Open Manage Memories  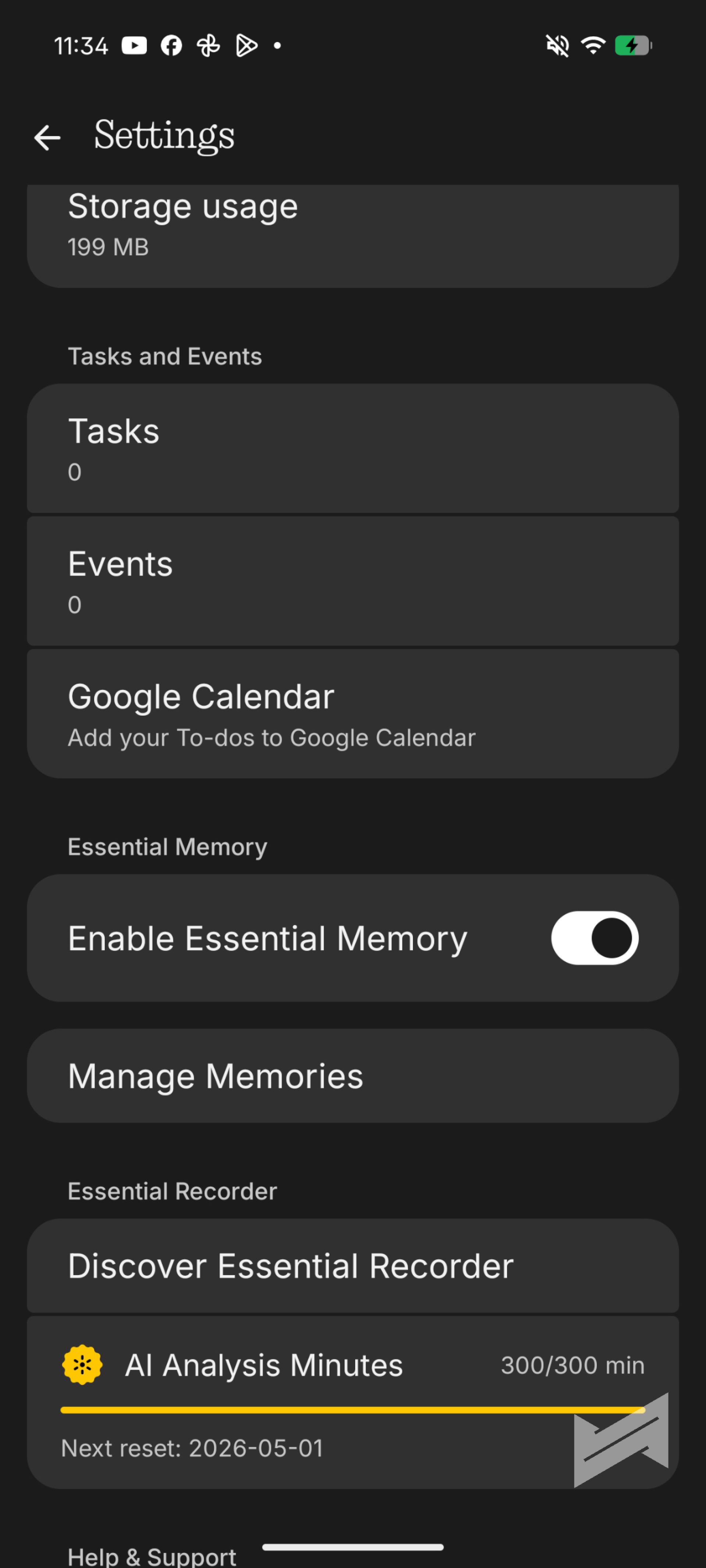click(x=352, y=1075)
